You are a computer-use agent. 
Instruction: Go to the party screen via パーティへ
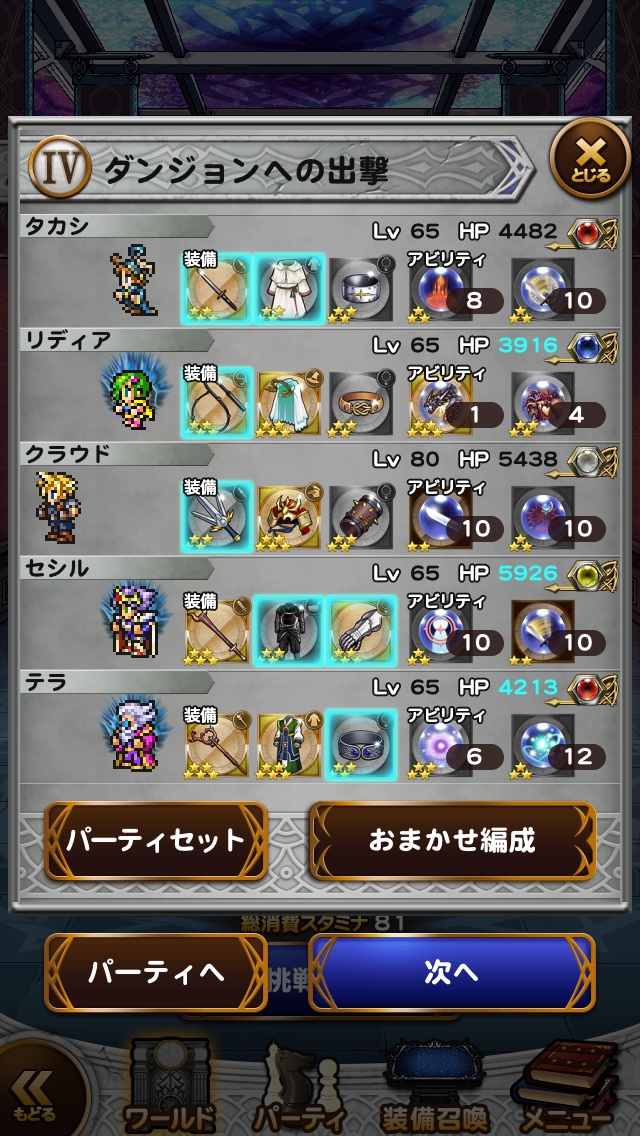(x=156, y=972)
